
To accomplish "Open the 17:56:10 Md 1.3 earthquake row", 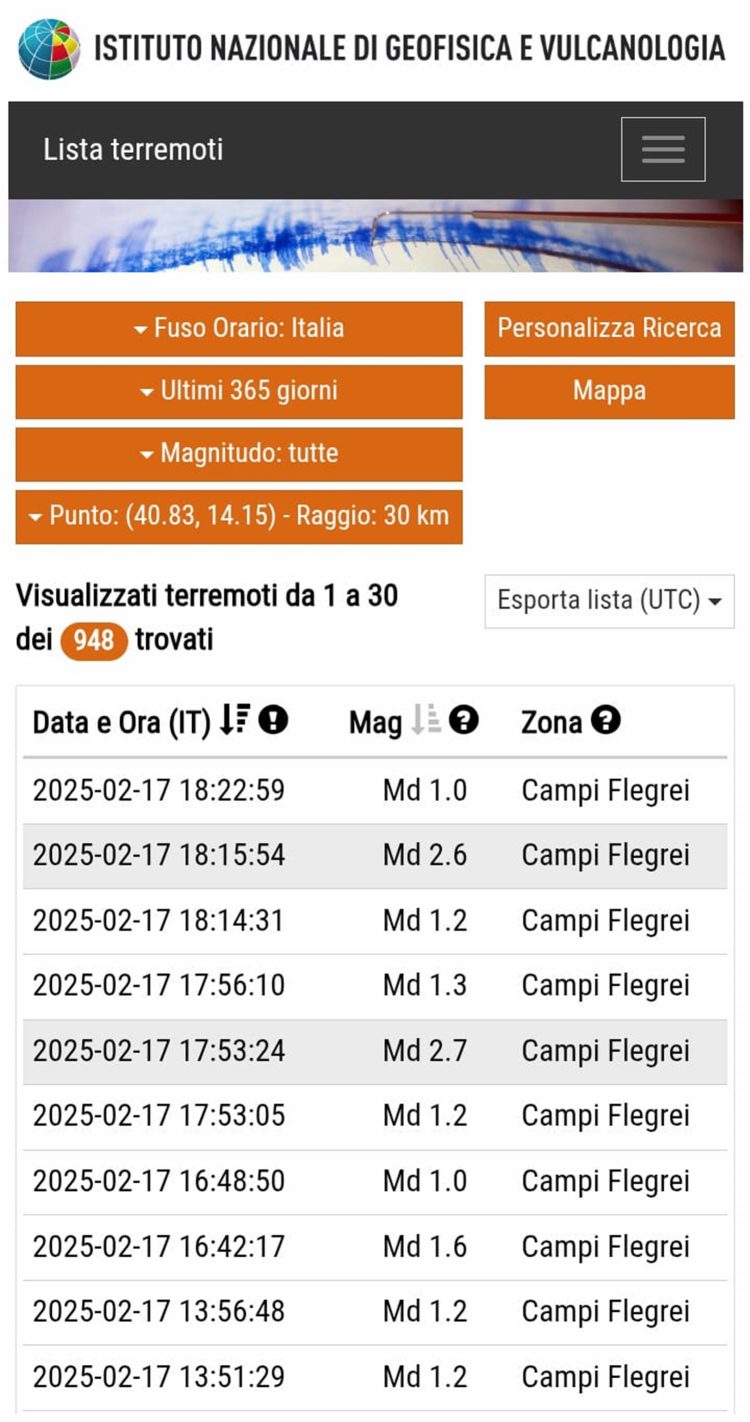I will click(x=375, y=986).
